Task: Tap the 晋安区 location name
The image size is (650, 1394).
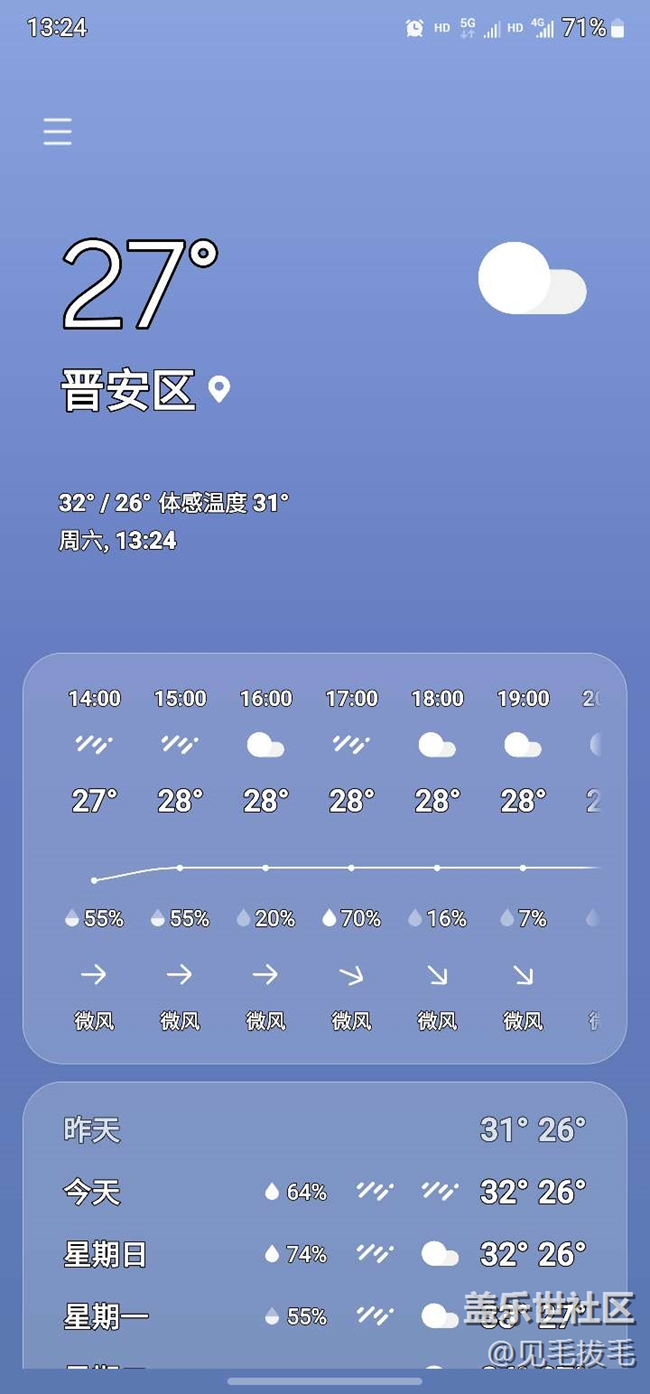Action: (x=127, y=390)
